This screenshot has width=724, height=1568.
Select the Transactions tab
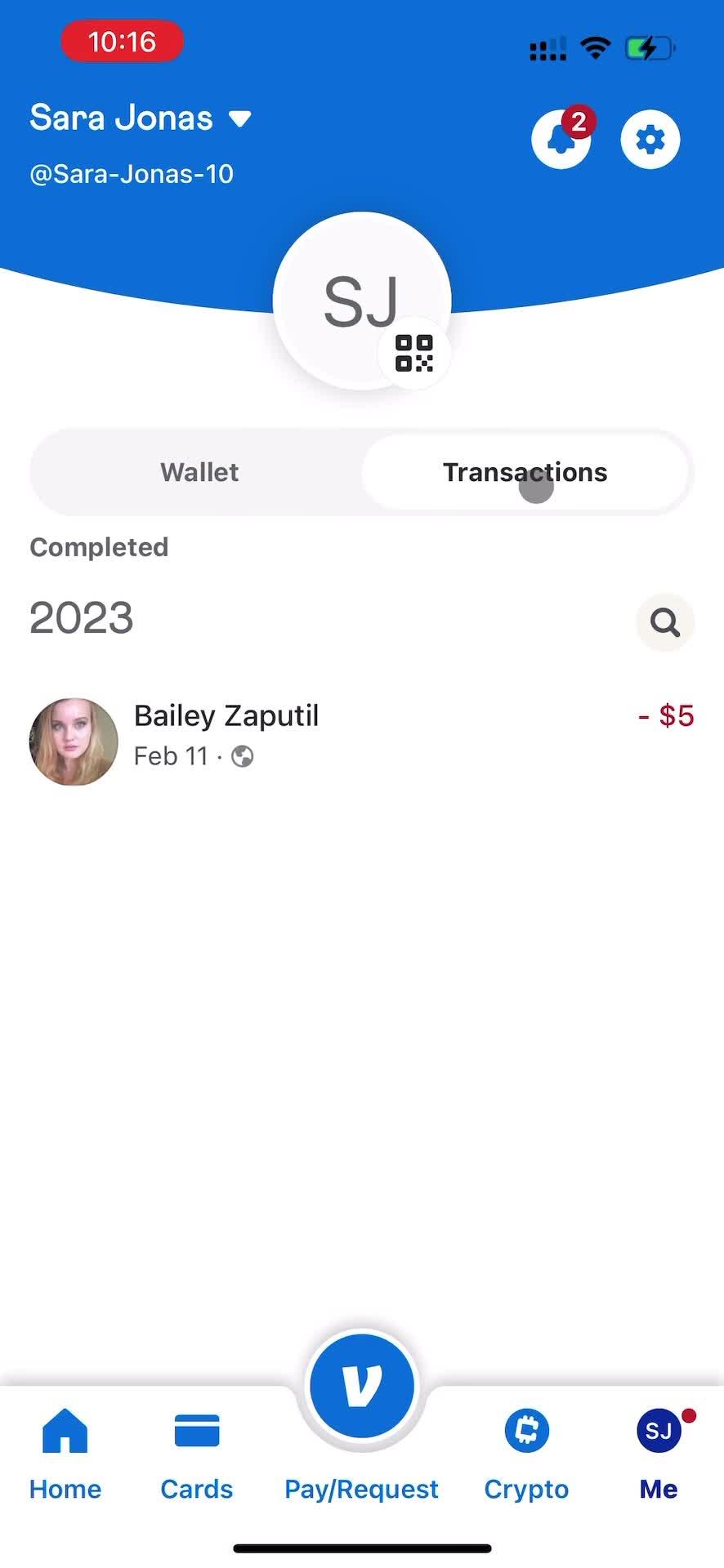click(x=525, y=472)
